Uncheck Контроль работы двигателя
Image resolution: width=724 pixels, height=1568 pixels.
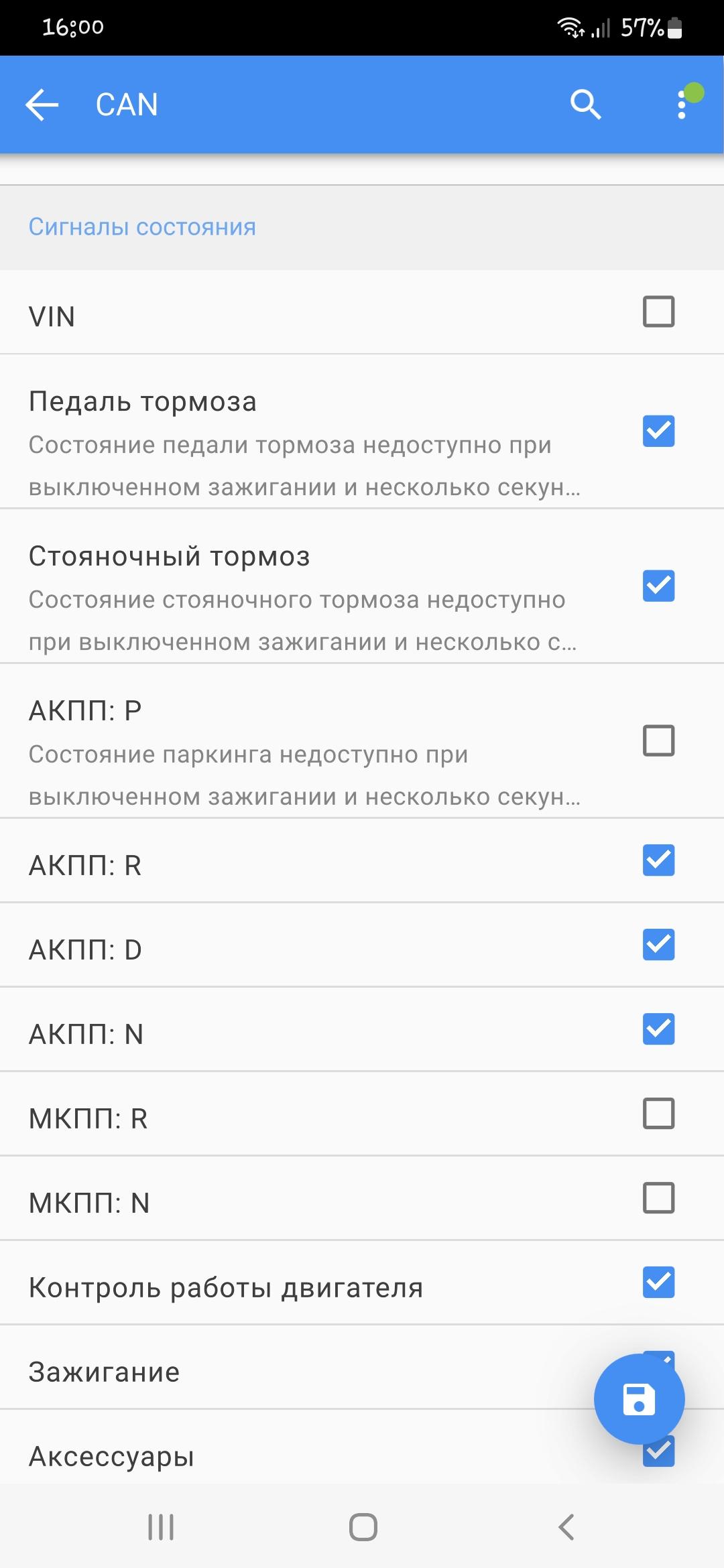[x=658, y=1283]
